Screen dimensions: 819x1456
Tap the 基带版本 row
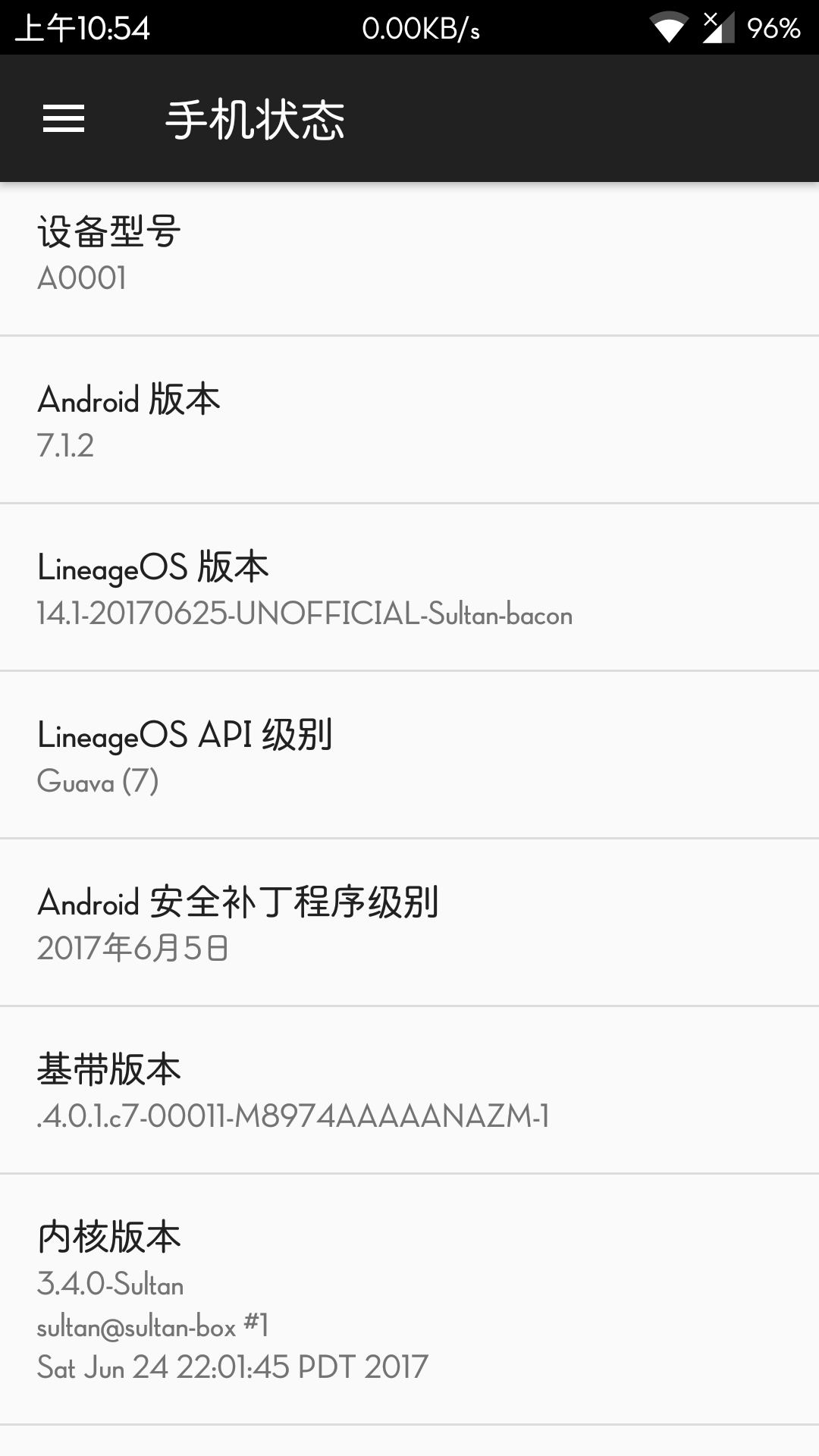409,1091
